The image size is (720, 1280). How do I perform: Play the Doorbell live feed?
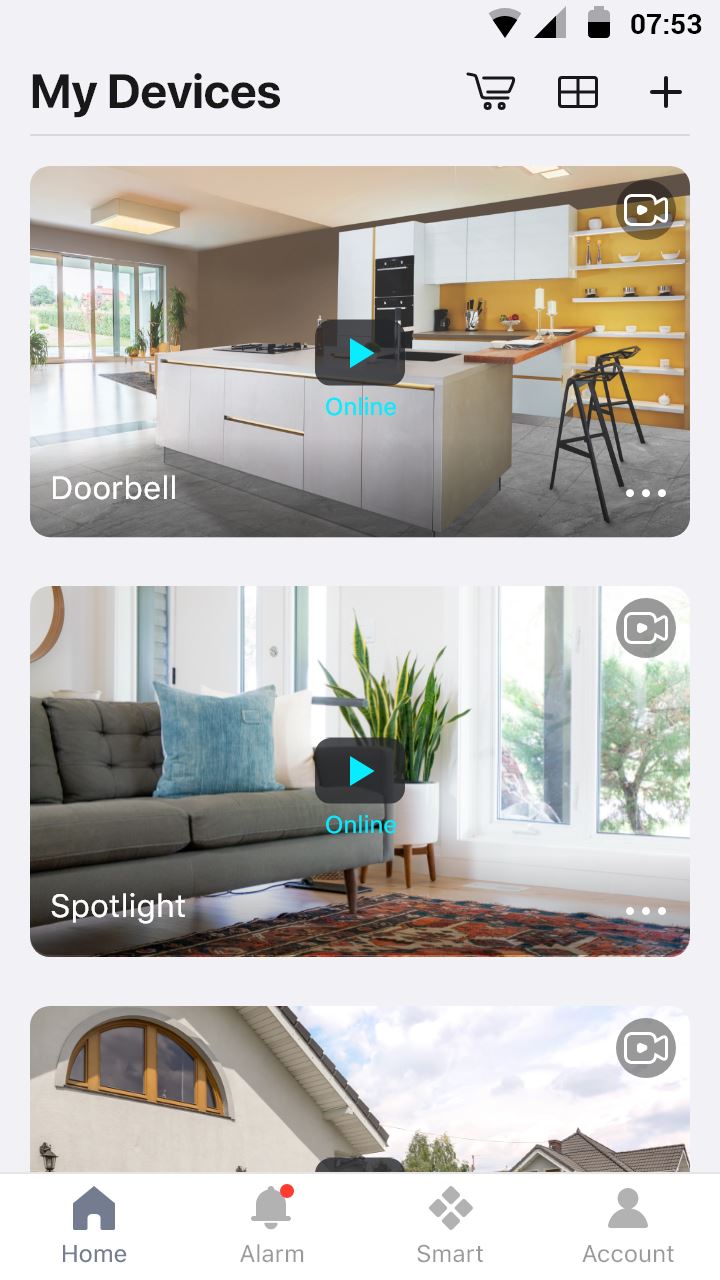pyautogui.click(x=360, y=352)
